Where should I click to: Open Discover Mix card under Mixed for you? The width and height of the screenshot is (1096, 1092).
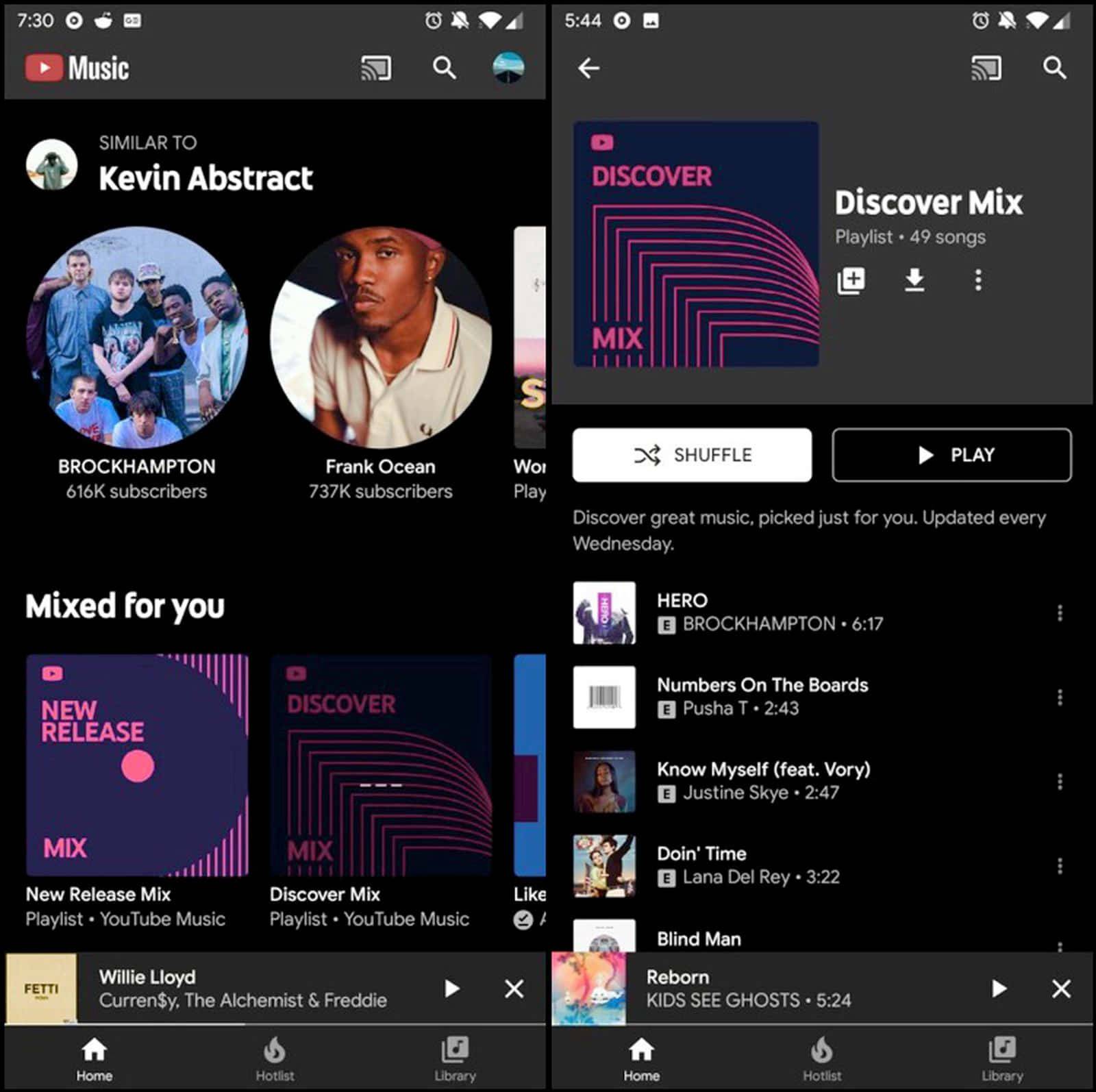[x=381, y=765]
